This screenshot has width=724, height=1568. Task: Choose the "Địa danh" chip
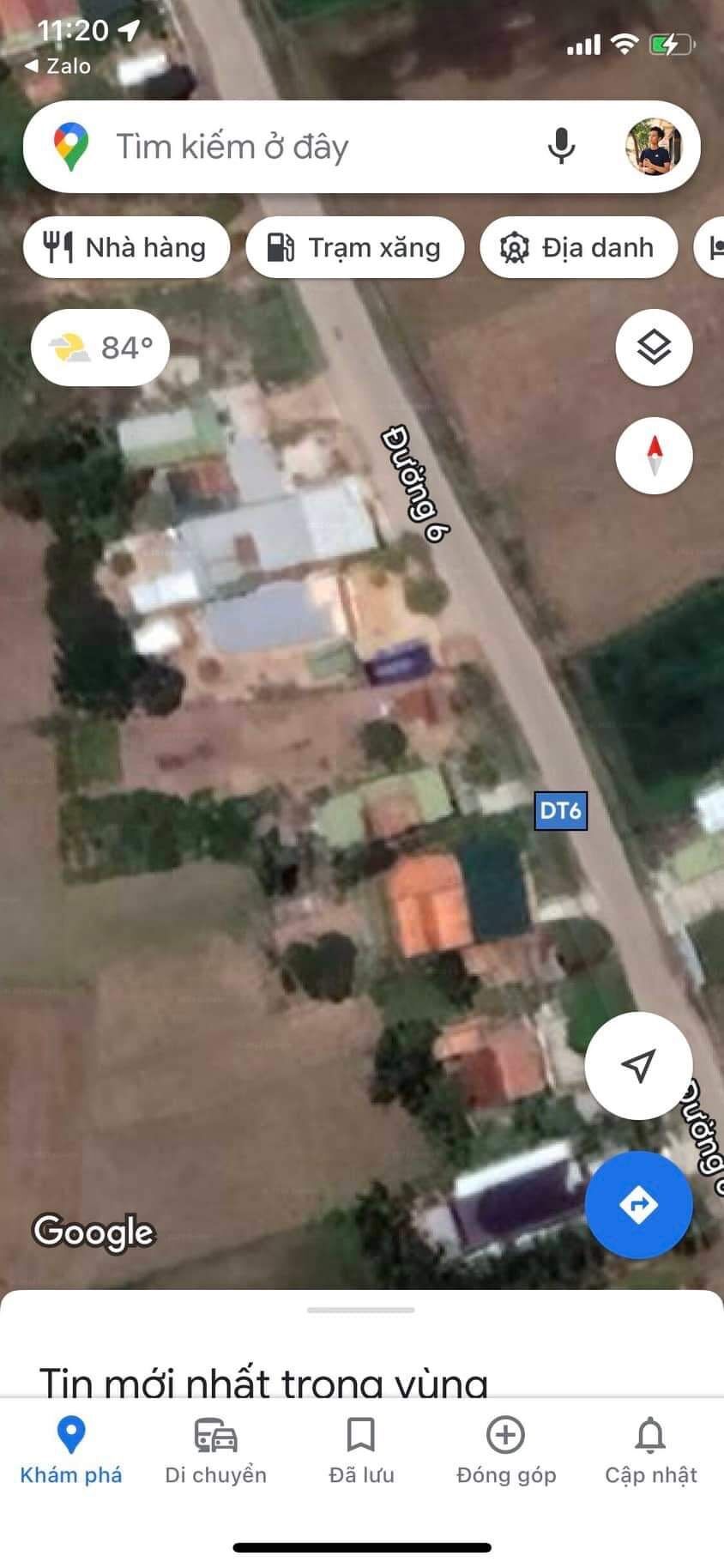coord(579,248)
